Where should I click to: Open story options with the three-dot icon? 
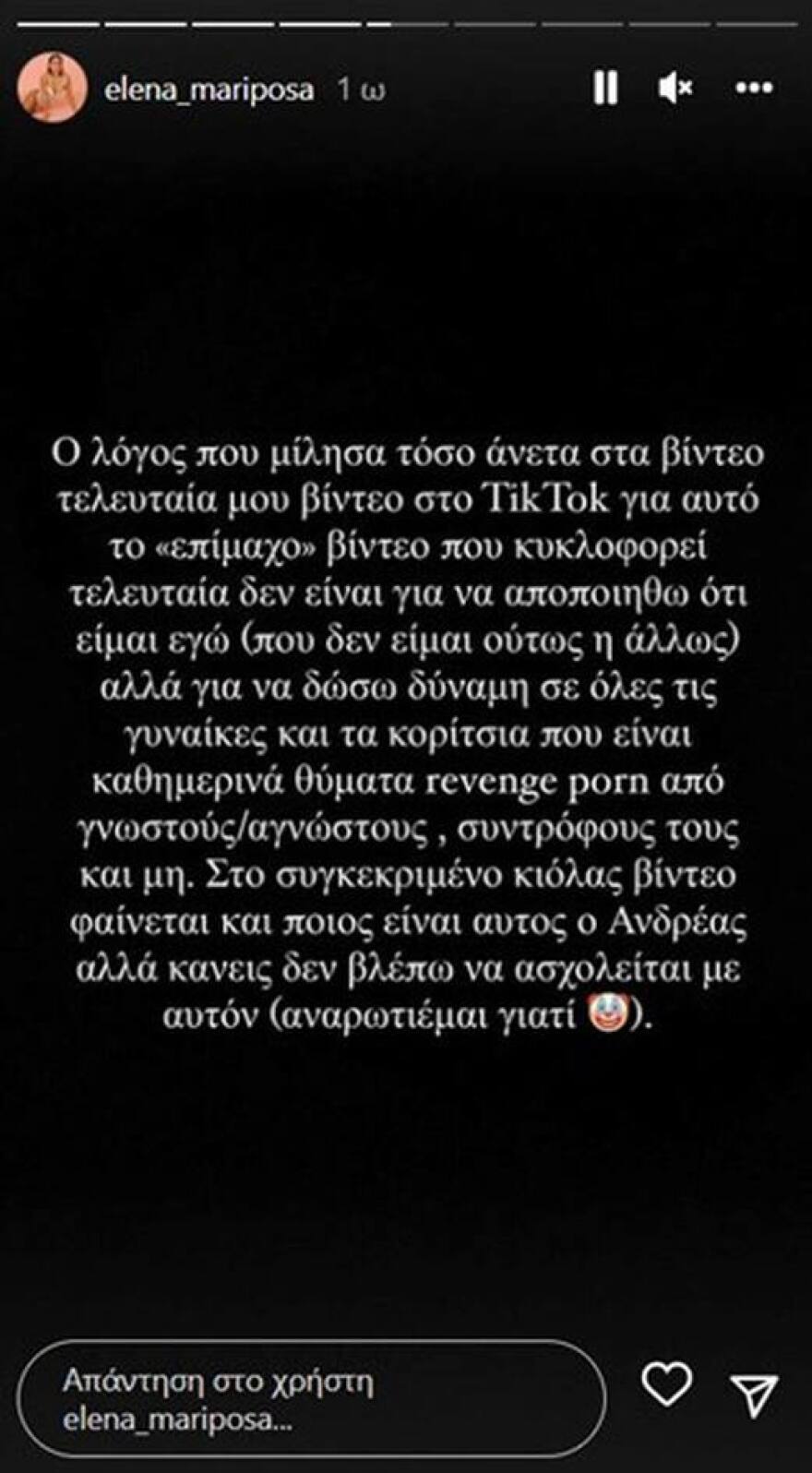tap(755, 88)
